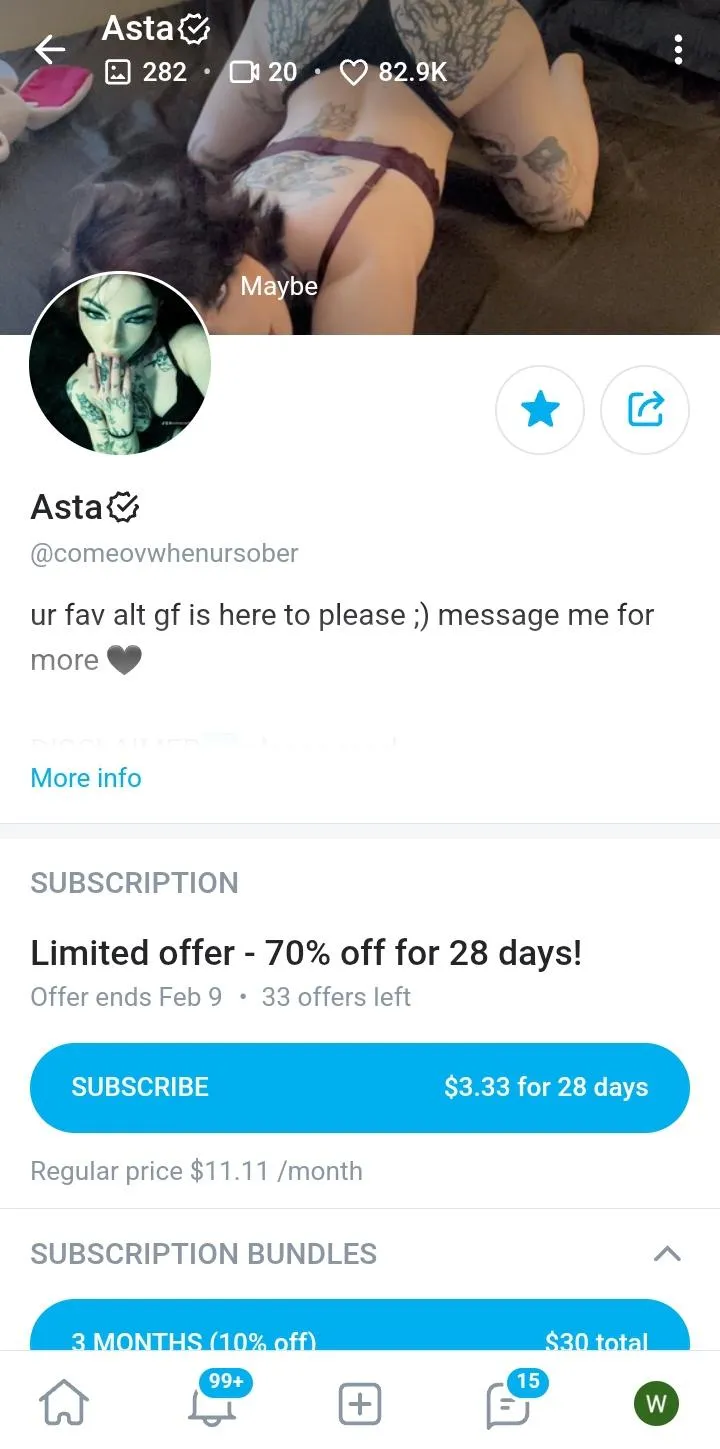Screen dimensions: 720x1449
Task: Choose the 3 months bundle
Action: coord(360,1330)
